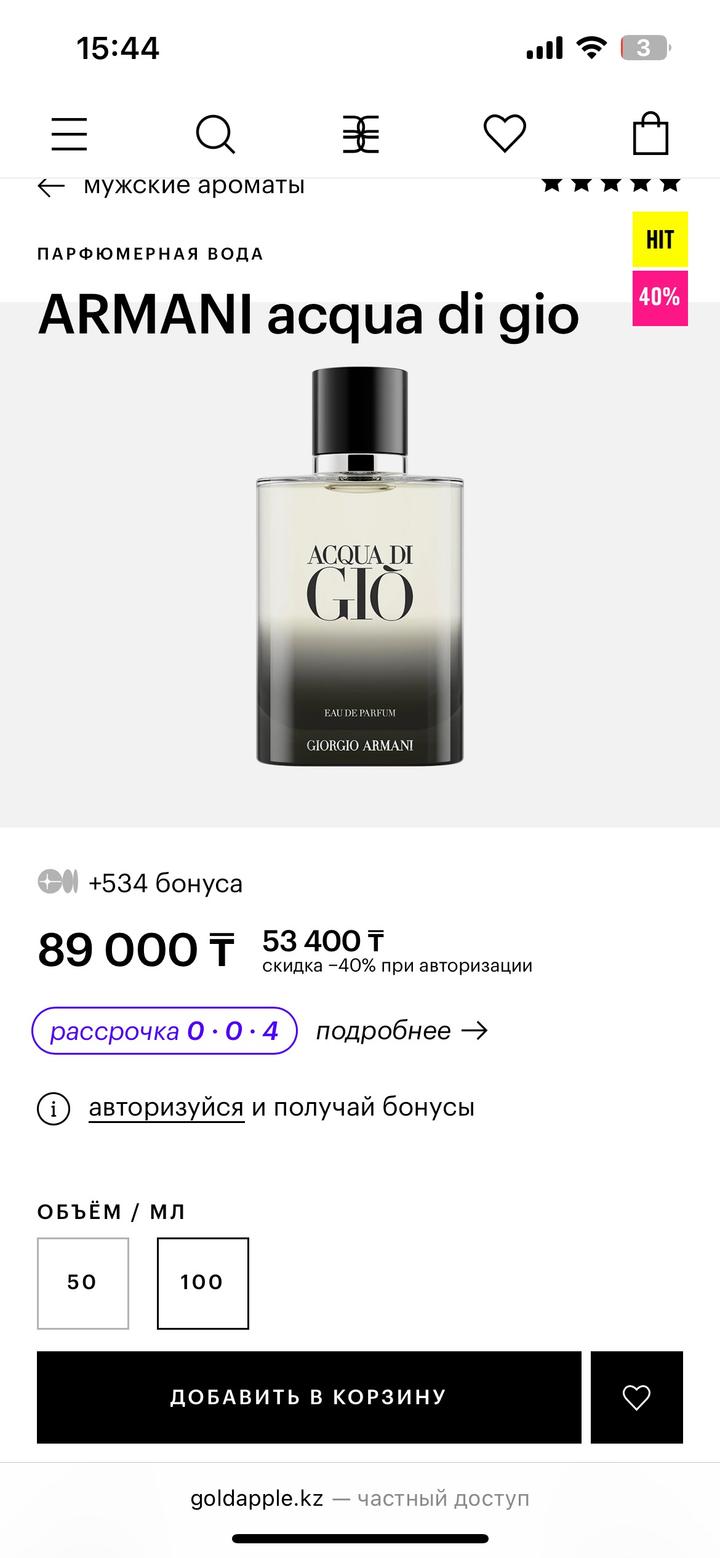Viewport: 720px width, 1558px height.
Task: Open the Acqua di Gio bottle image
Action: click(x=360, y=566)
